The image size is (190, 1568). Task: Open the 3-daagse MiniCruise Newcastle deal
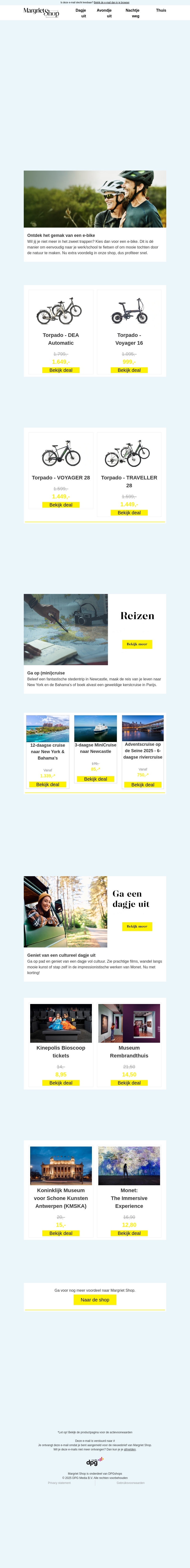point(96,779)
